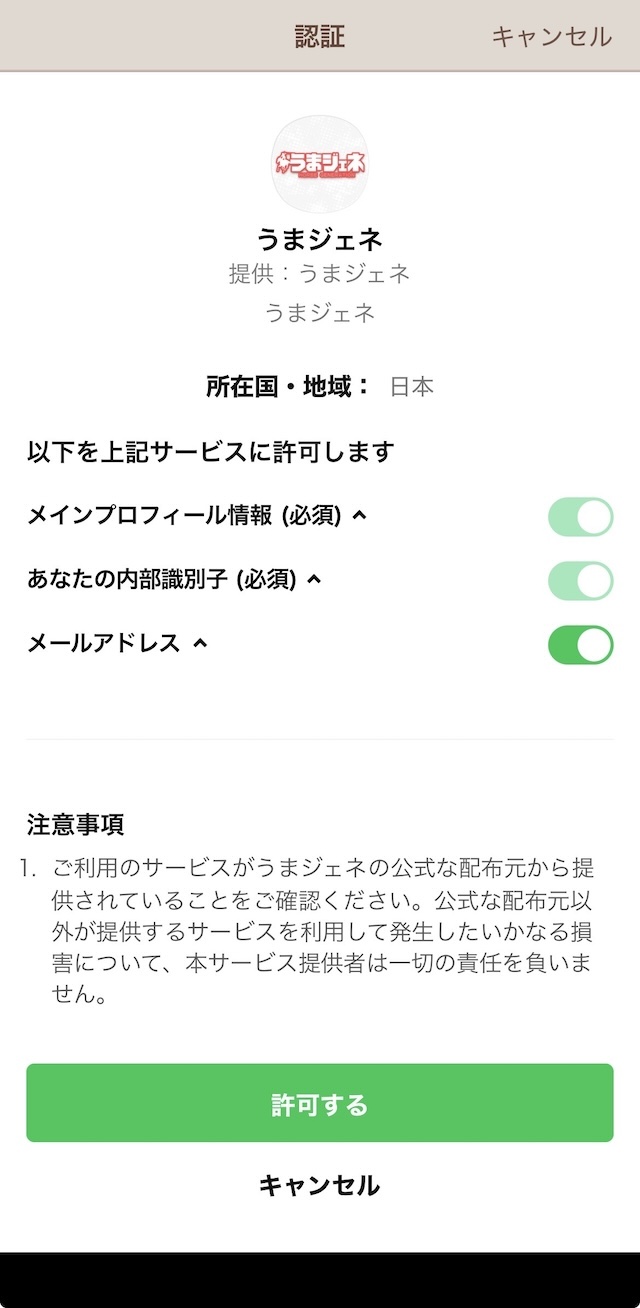Viewport: 640px width, 1308px height.
Task: Toggle the あなたの内部識別子 switch
Action: point(580,581)
